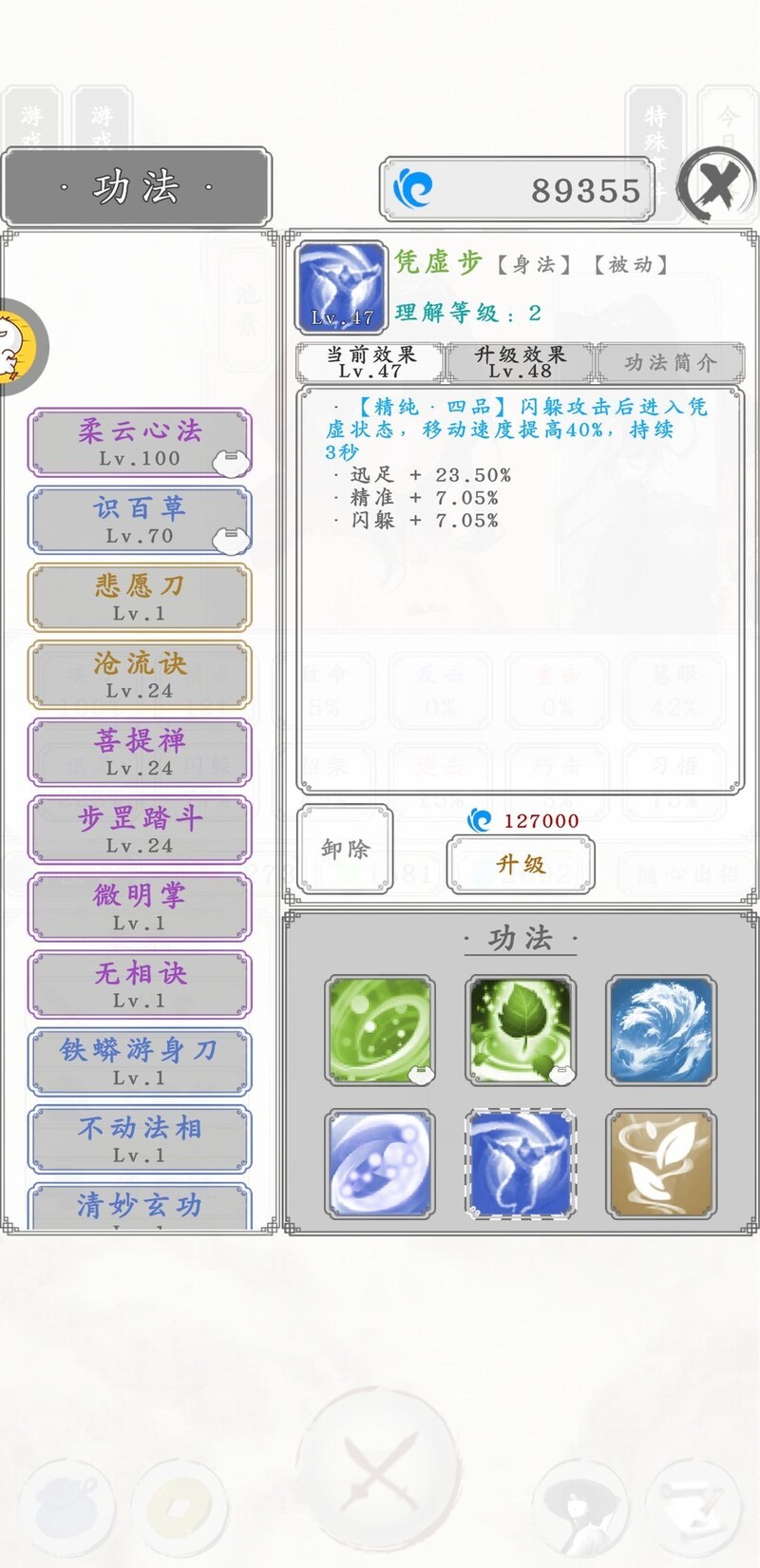Open the 无相诀 entry

[140, 985]
